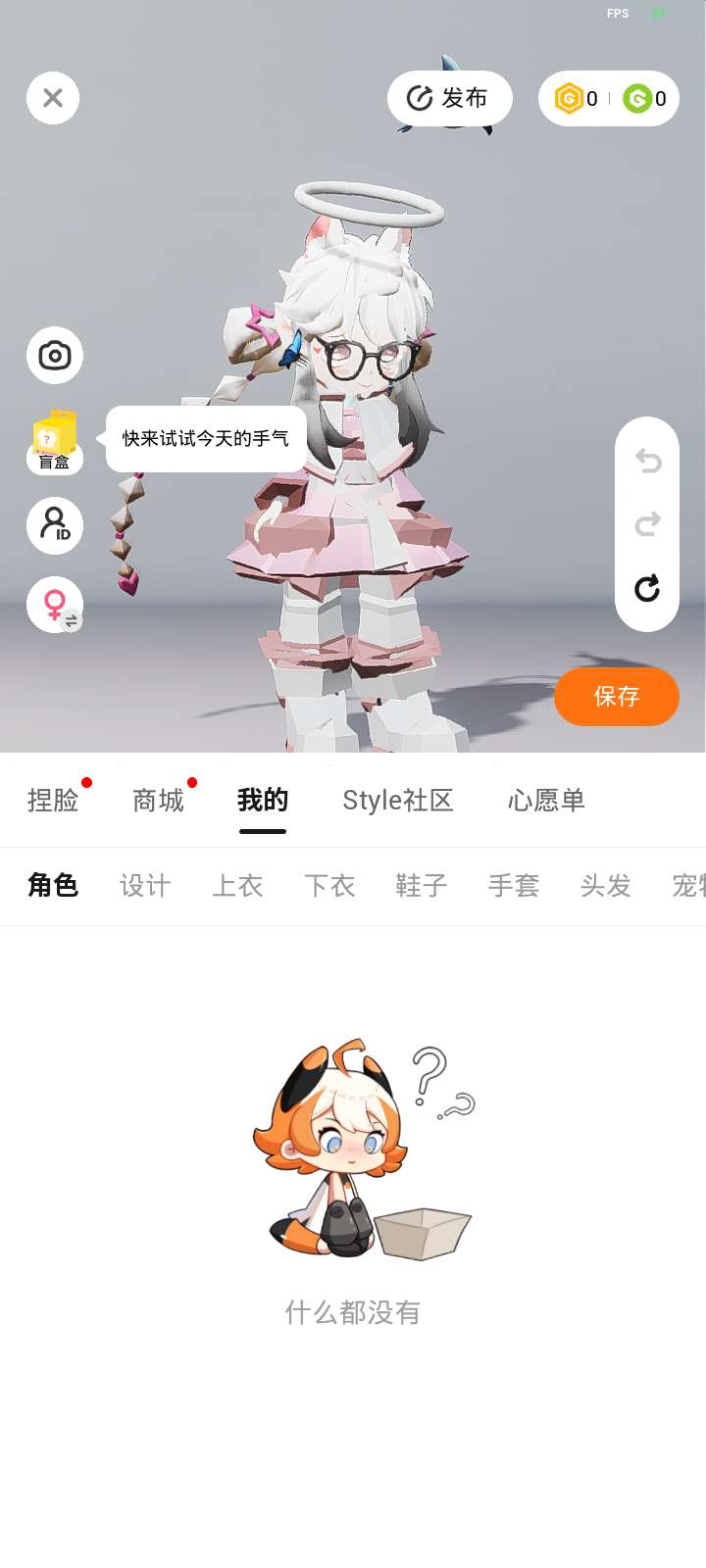Take a photo with the camera icon

click(55, 355)
